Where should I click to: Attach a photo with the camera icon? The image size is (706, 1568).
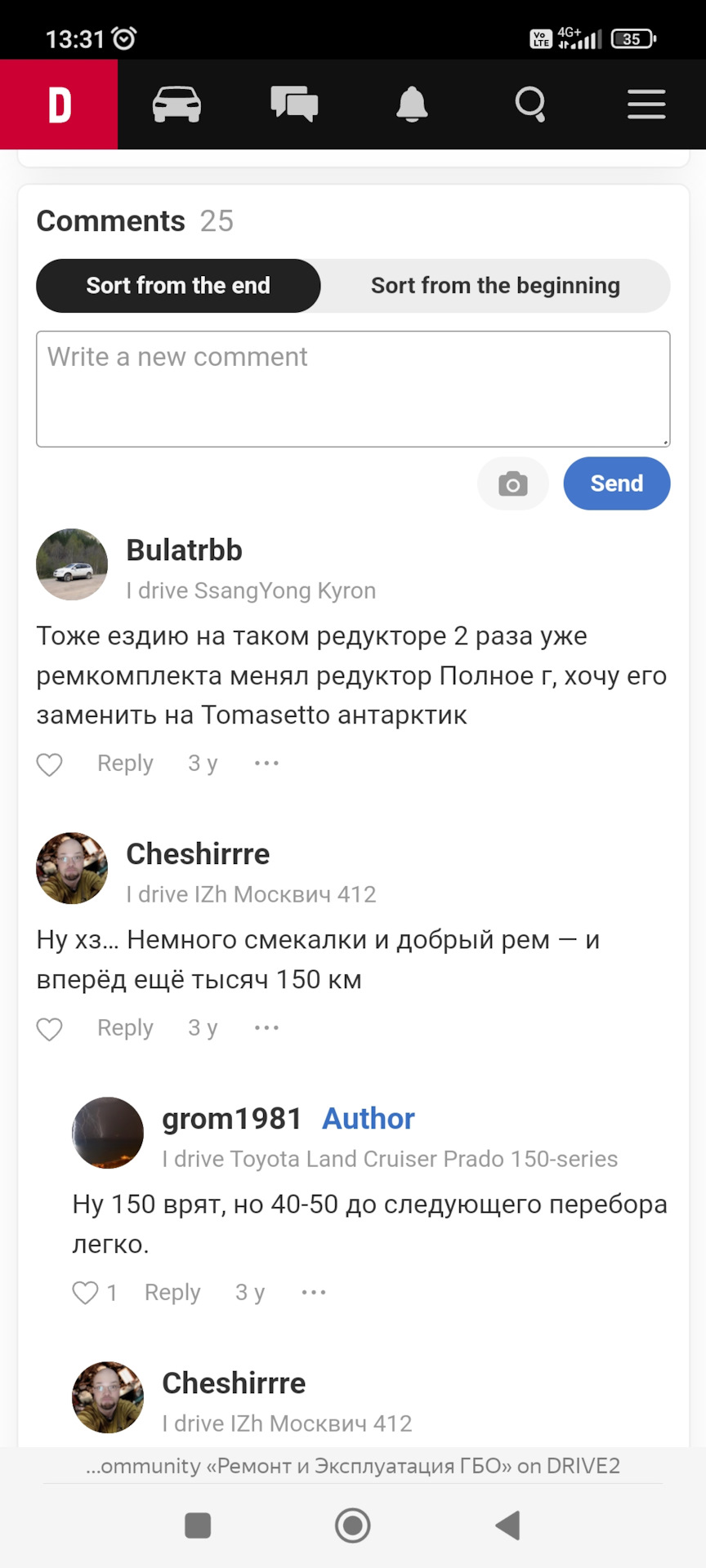click(x=512, y=484)
